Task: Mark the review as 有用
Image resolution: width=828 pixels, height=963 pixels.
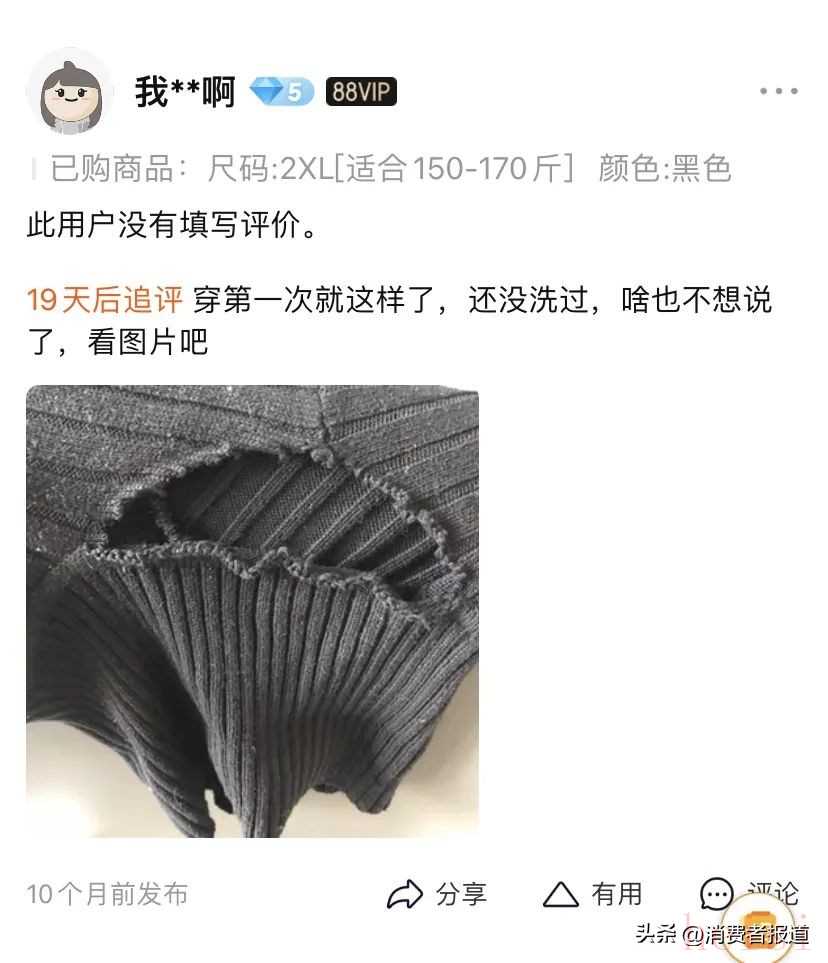Action: 593,893
